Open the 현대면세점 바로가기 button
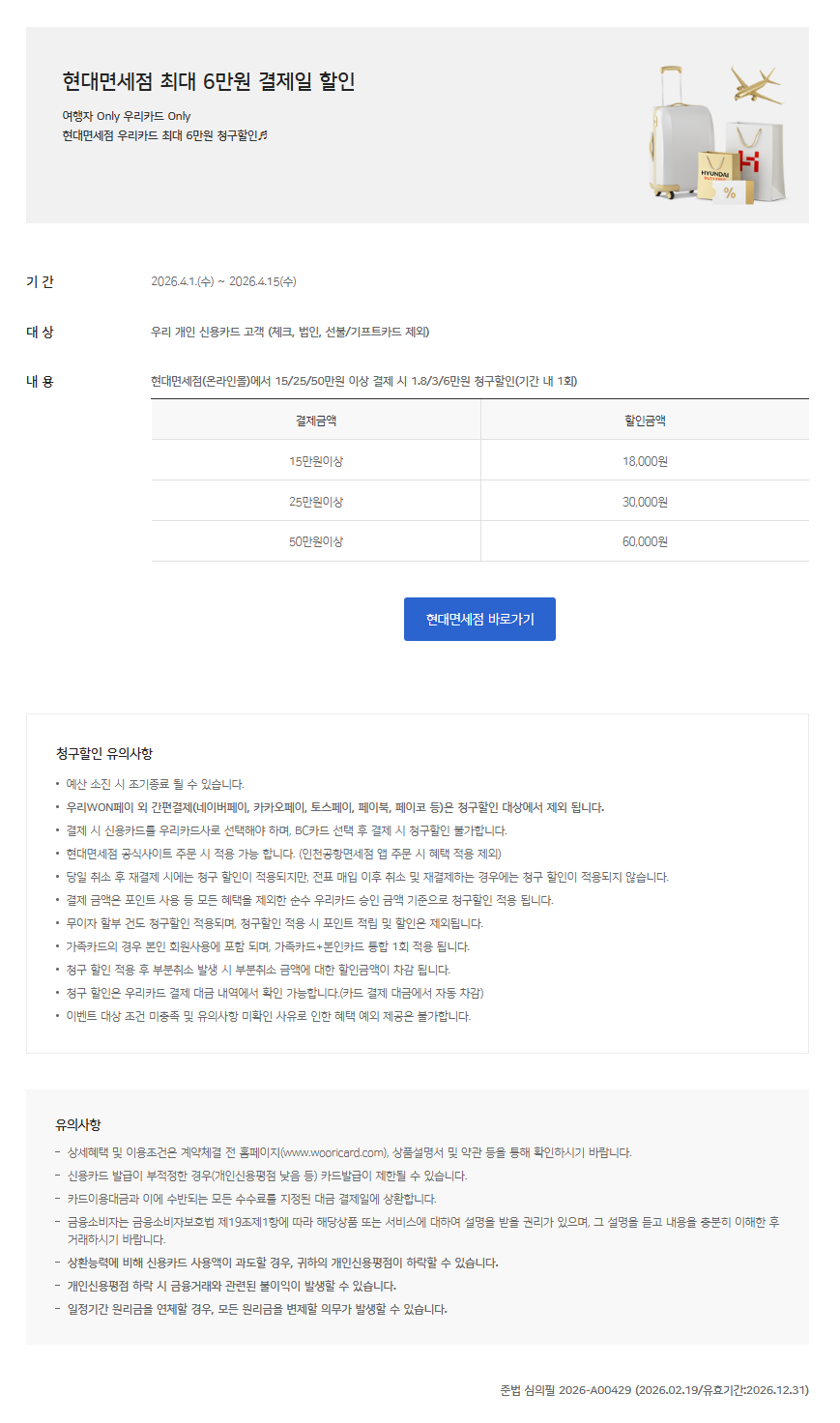840x1423 pixels. pyautogui.click(x=479, y=619)
